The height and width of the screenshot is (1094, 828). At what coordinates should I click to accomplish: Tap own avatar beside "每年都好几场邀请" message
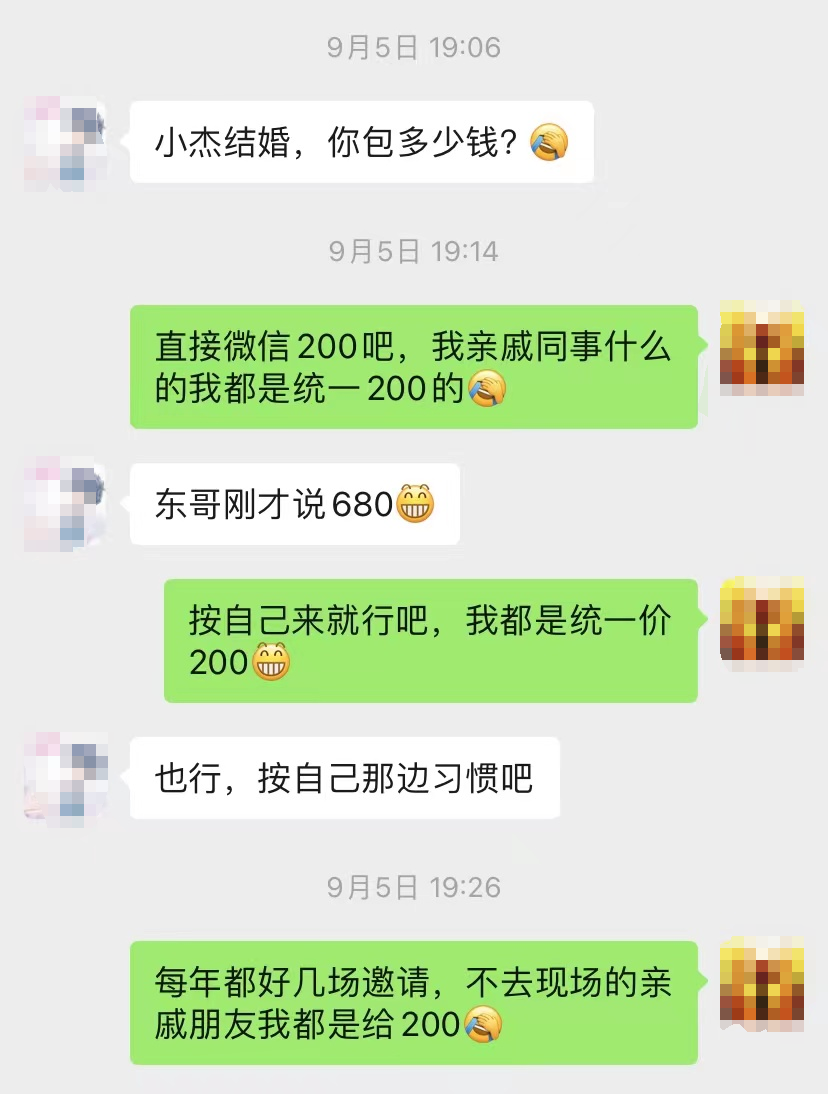pos(762,982)
